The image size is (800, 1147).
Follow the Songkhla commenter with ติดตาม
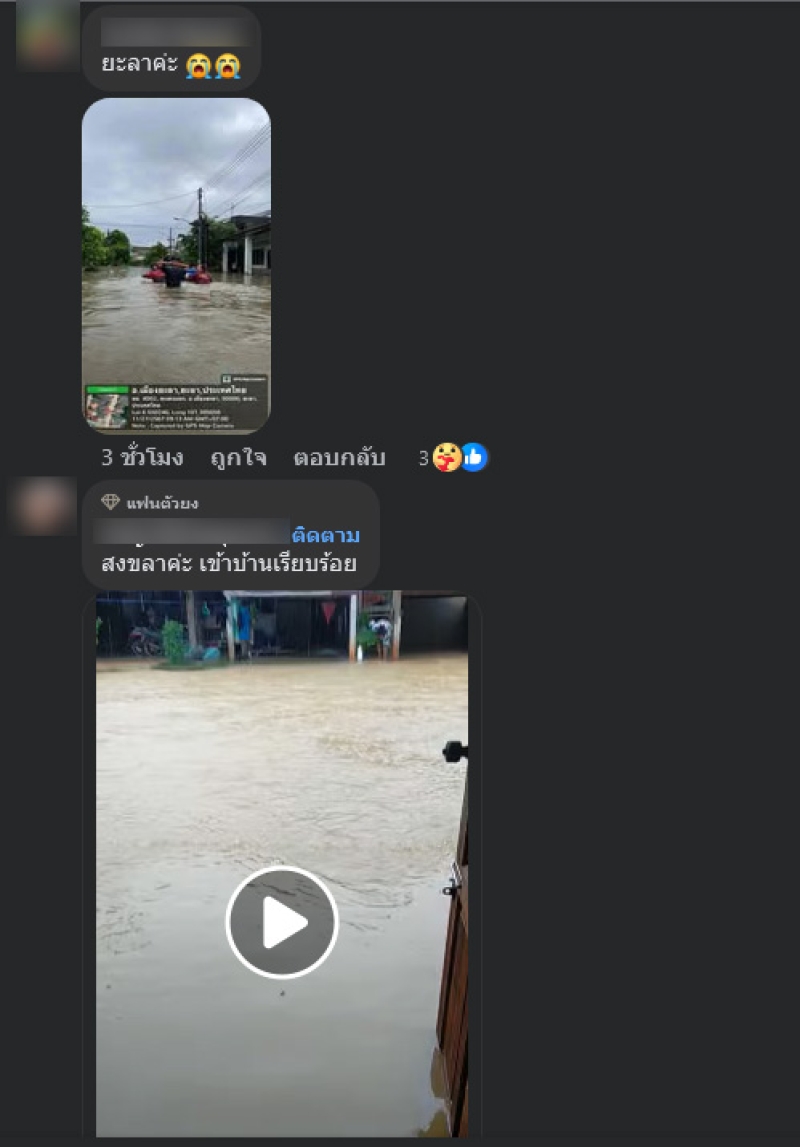[326, 535]
